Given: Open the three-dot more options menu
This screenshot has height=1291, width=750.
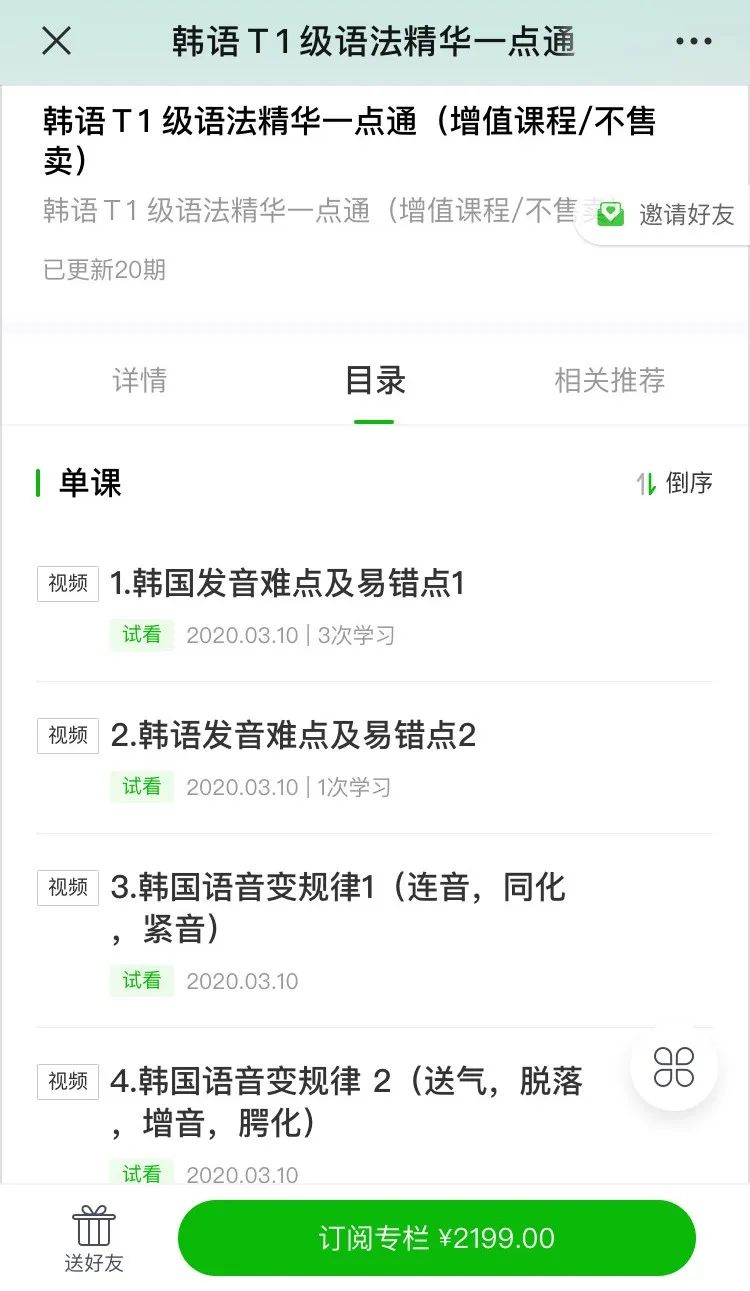Looking at the screenshot, I should click(x=692, y=40).
